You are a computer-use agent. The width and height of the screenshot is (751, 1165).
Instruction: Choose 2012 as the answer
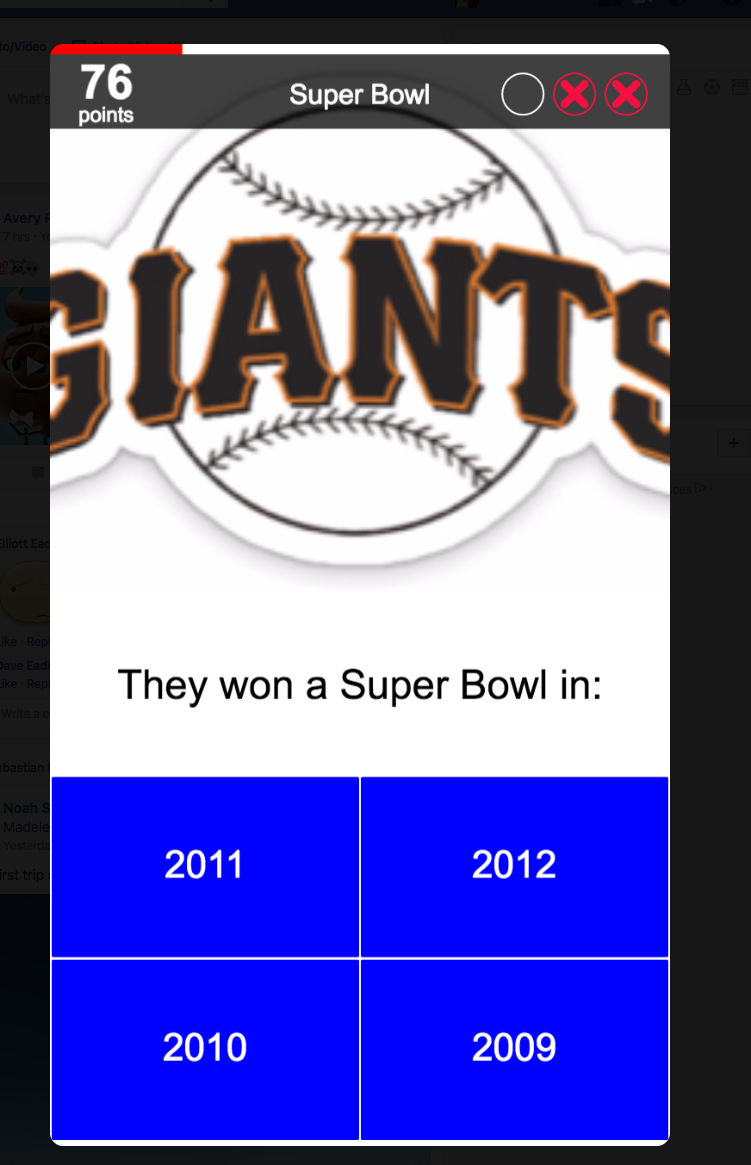click(x=514, y=866)
